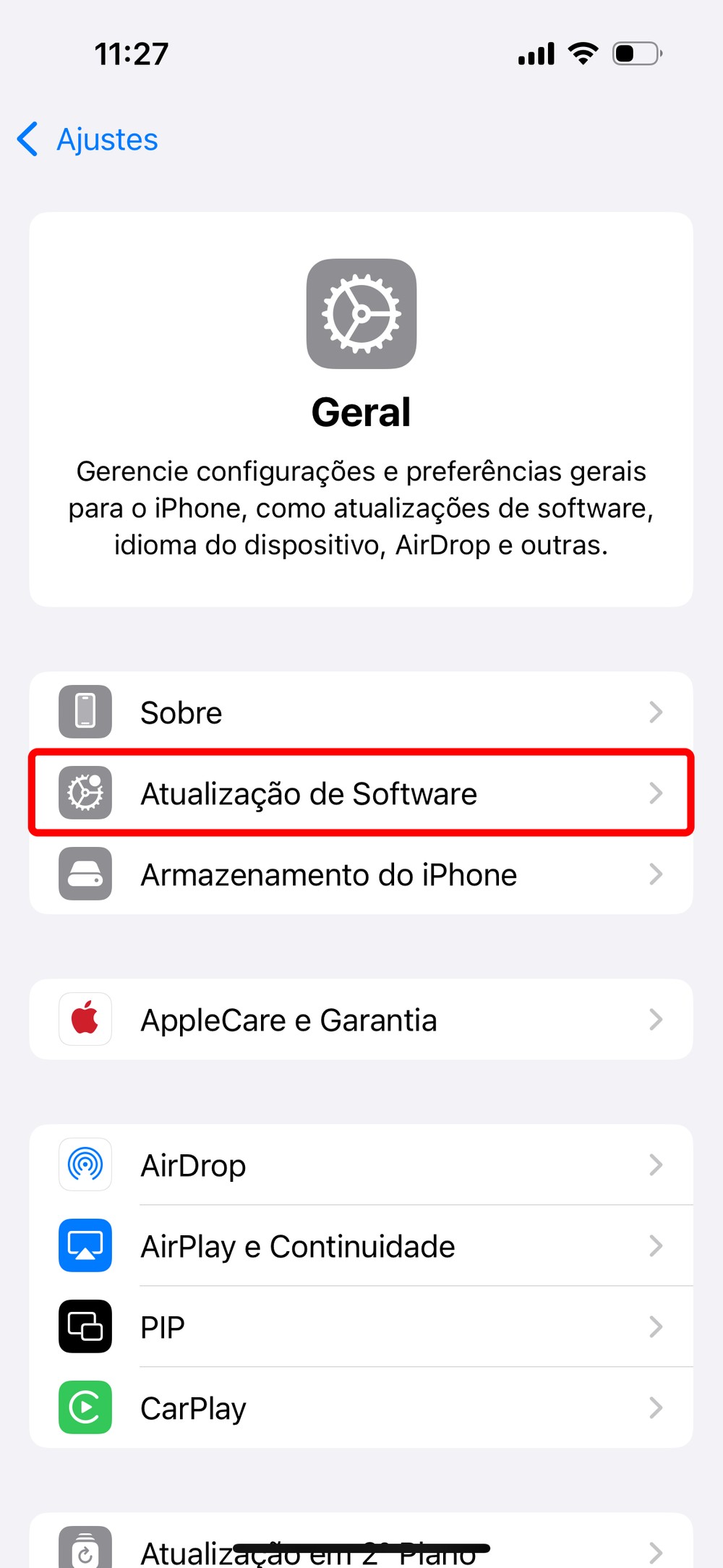Open AppleCare e Garantia
The height and width of the screenshot is (1568, 723).
click(x=360, y=1020)
